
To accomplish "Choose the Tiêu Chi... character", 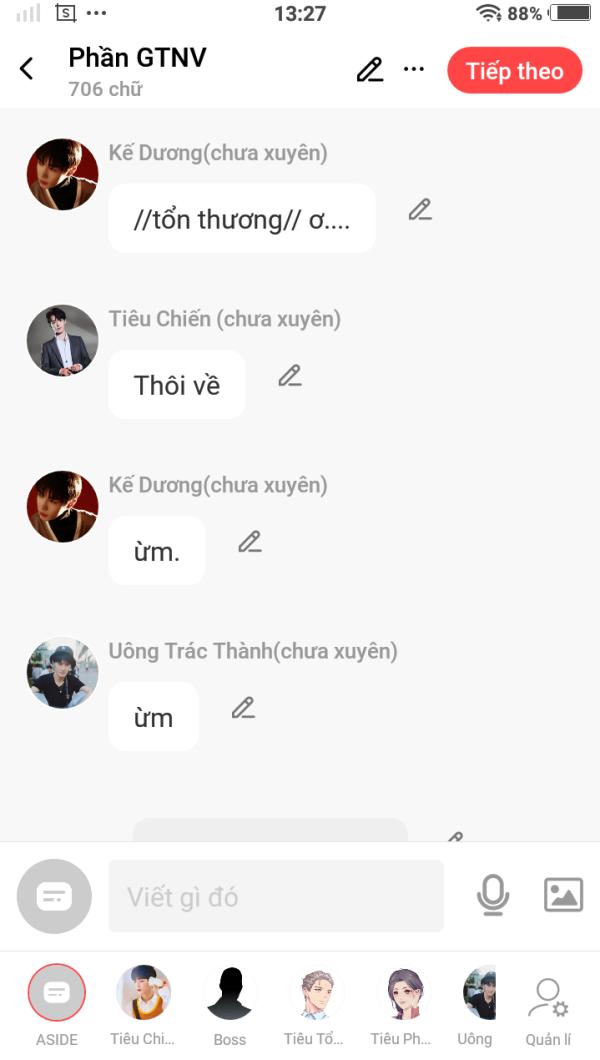I will [143, 1005].
